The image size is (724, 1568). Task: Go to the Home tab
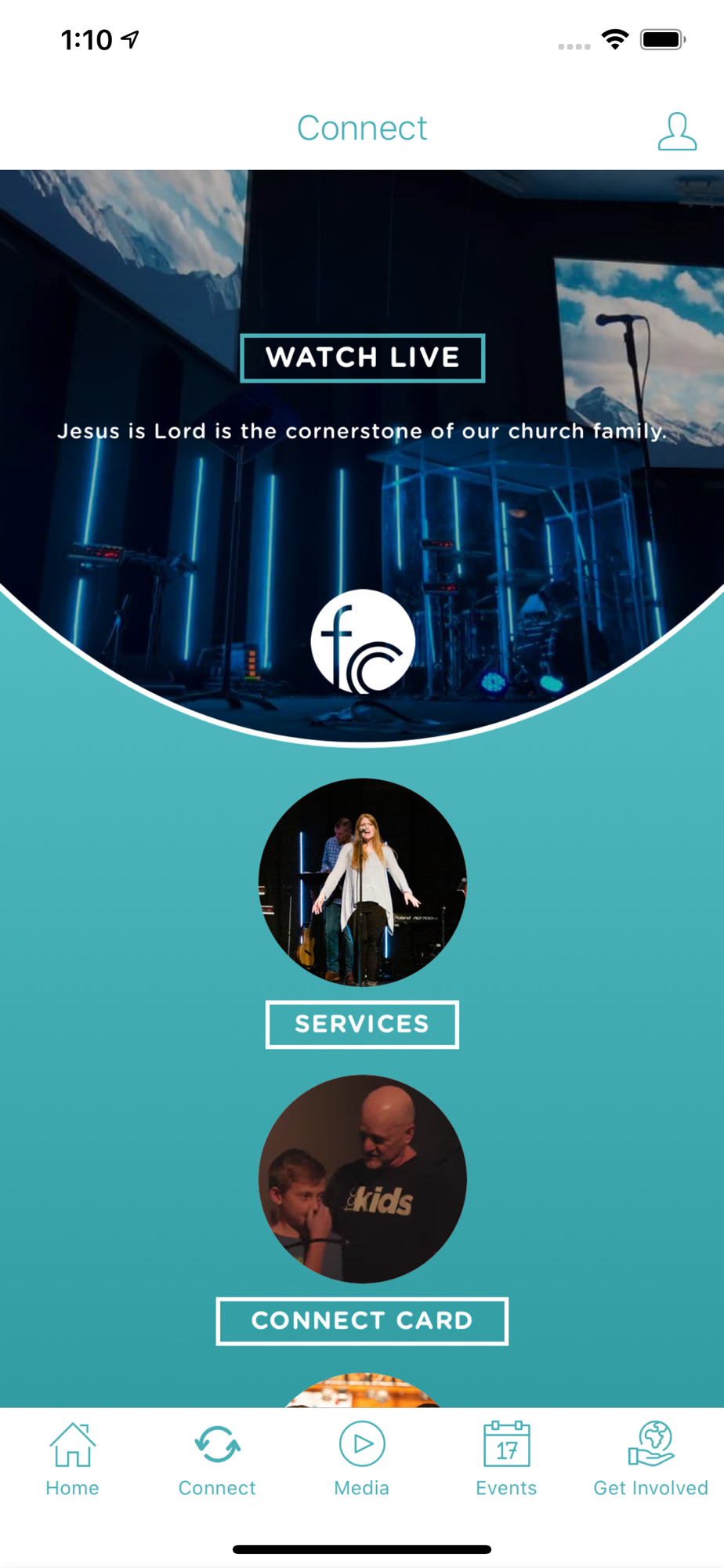click(x=72, y=1460)
